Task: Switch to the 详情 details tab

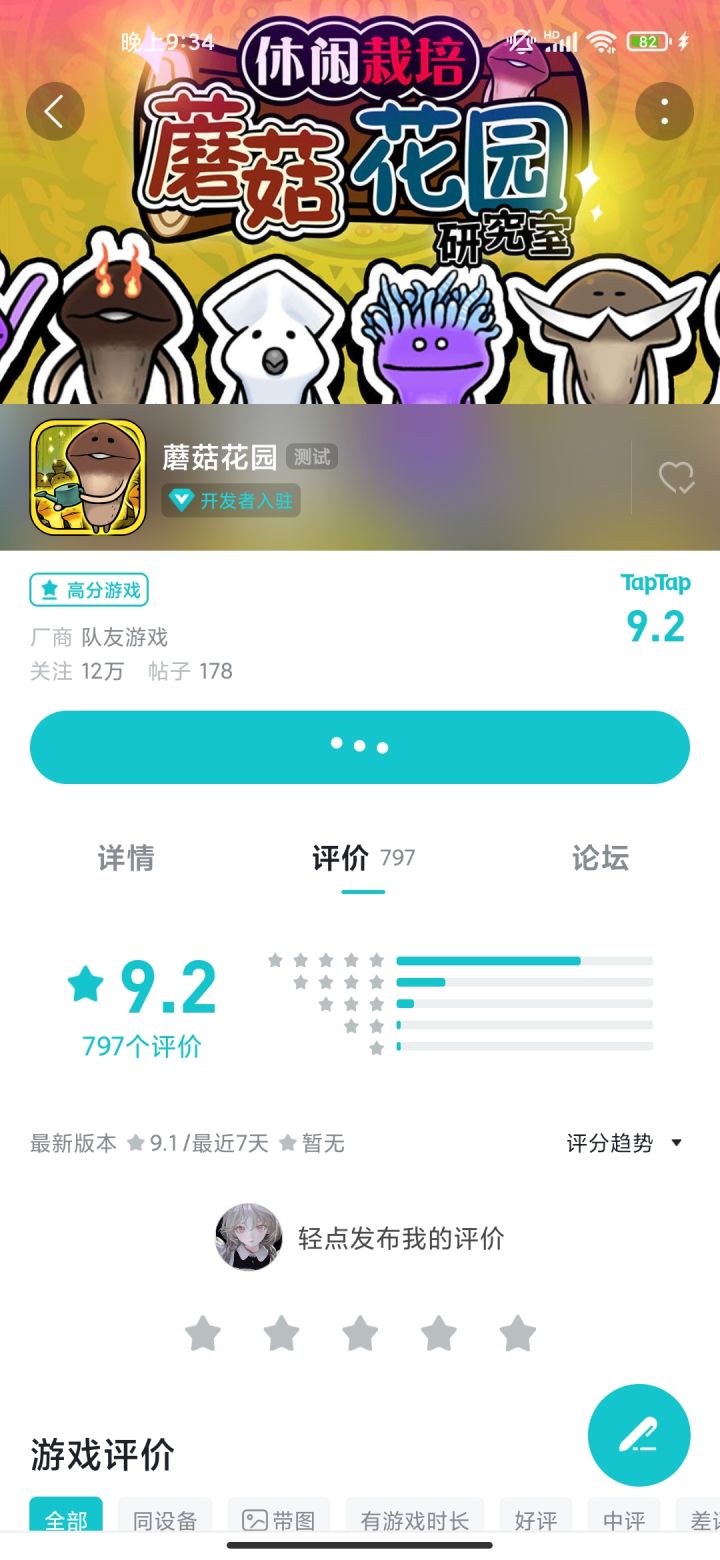Action: pyautogui.click(x=125, y=859)
